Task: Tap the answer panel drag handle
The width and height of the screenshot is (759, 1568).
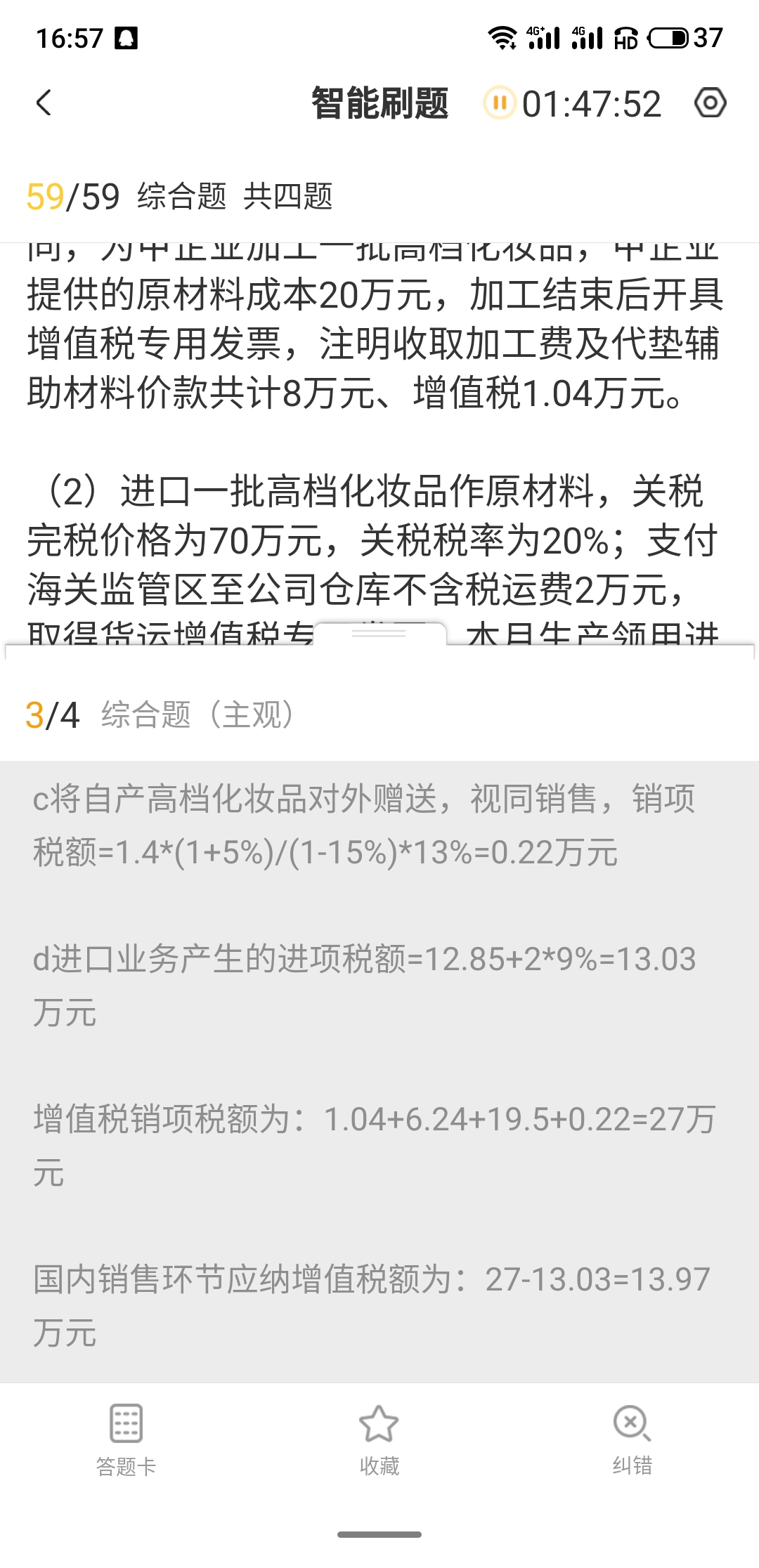Action: [379, 634]
